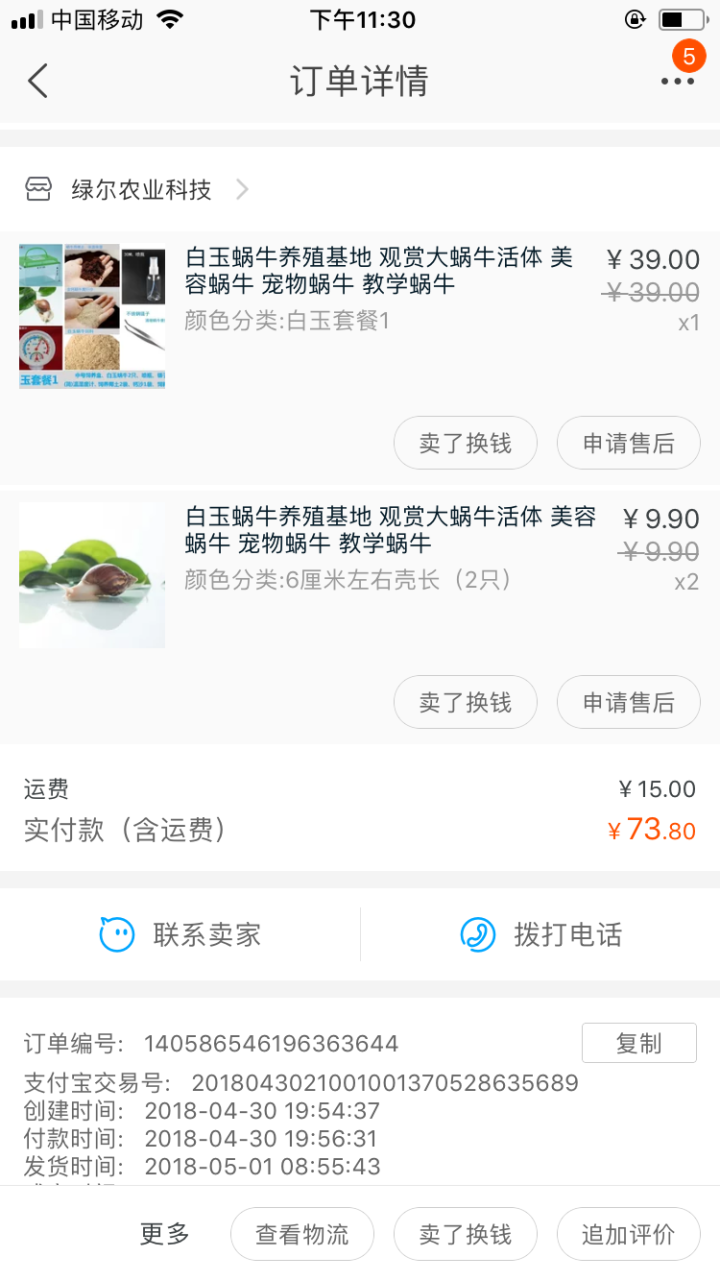Tap 卖了换钱 for the 6厘米左右壳长 item

tap(465, 702)
